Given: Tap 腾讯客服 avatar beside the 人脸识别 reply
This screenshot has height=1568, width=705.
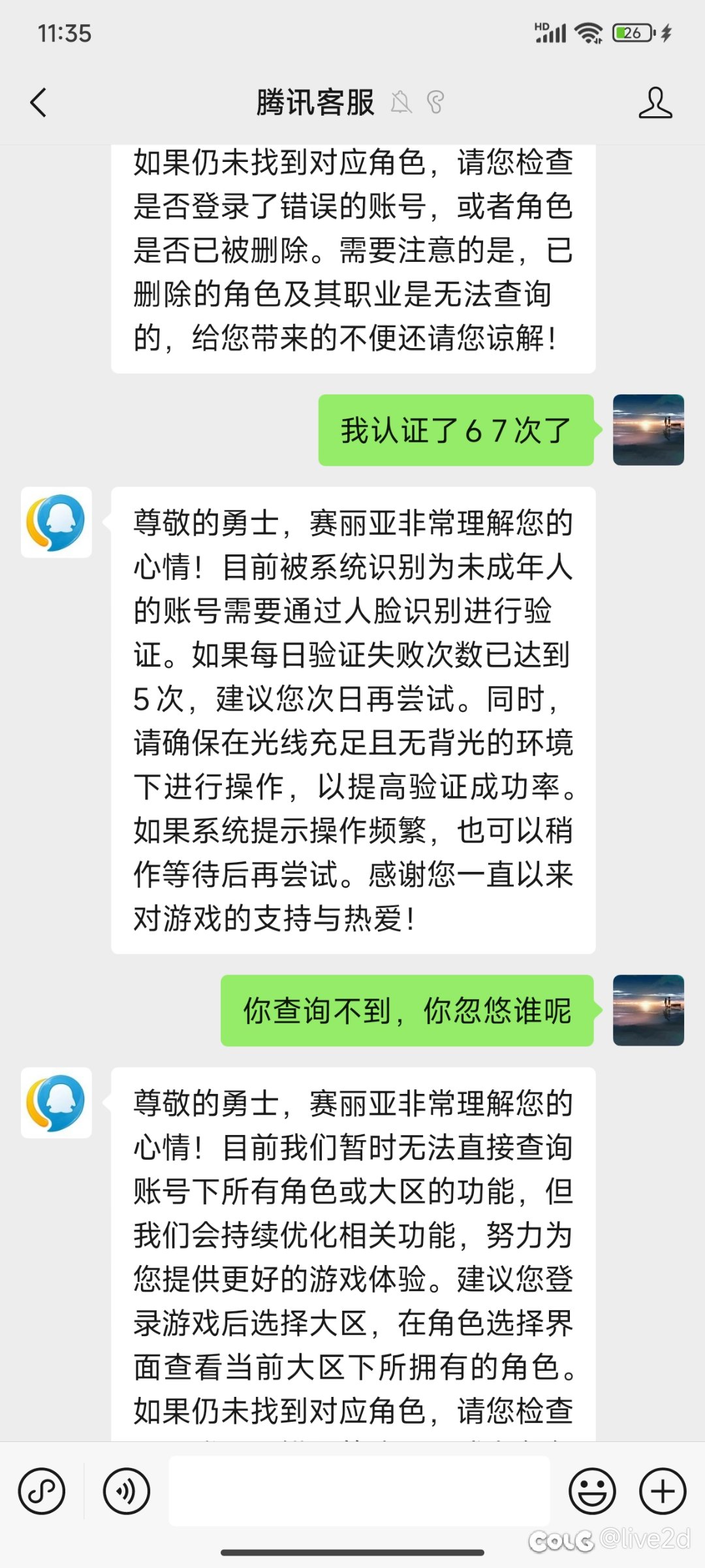Looking at the screenshot, I should click(x=56, y=522).
